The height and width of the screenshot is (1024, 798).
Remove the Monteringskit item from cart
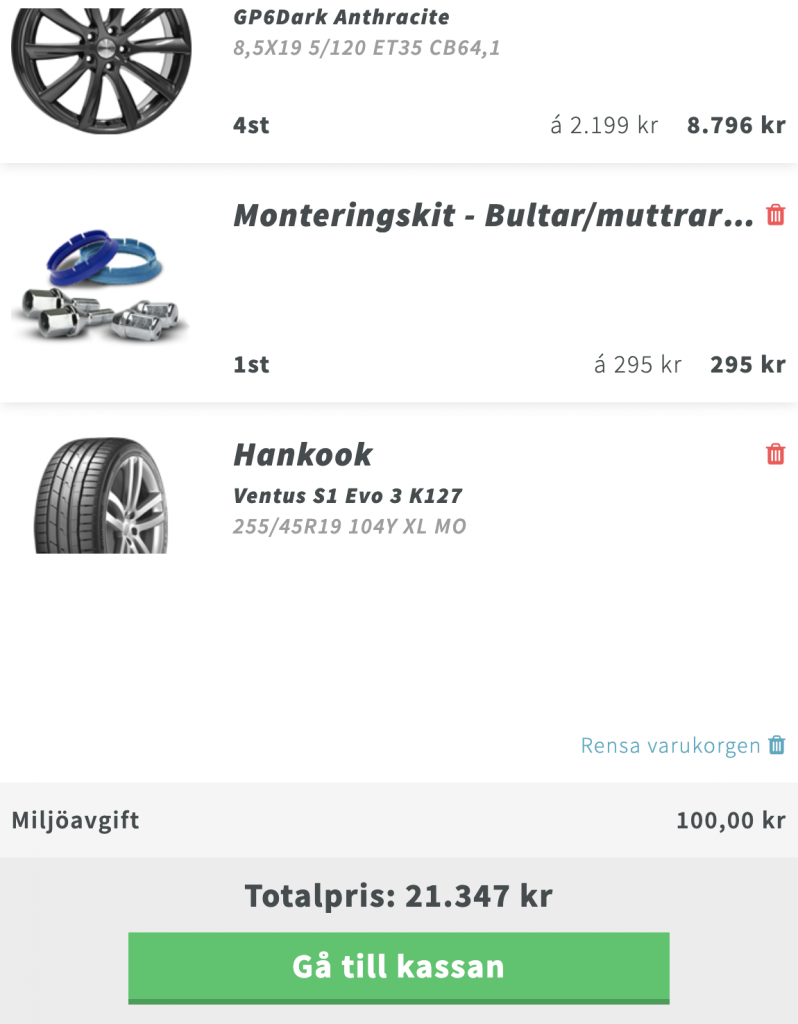[775, 215]
